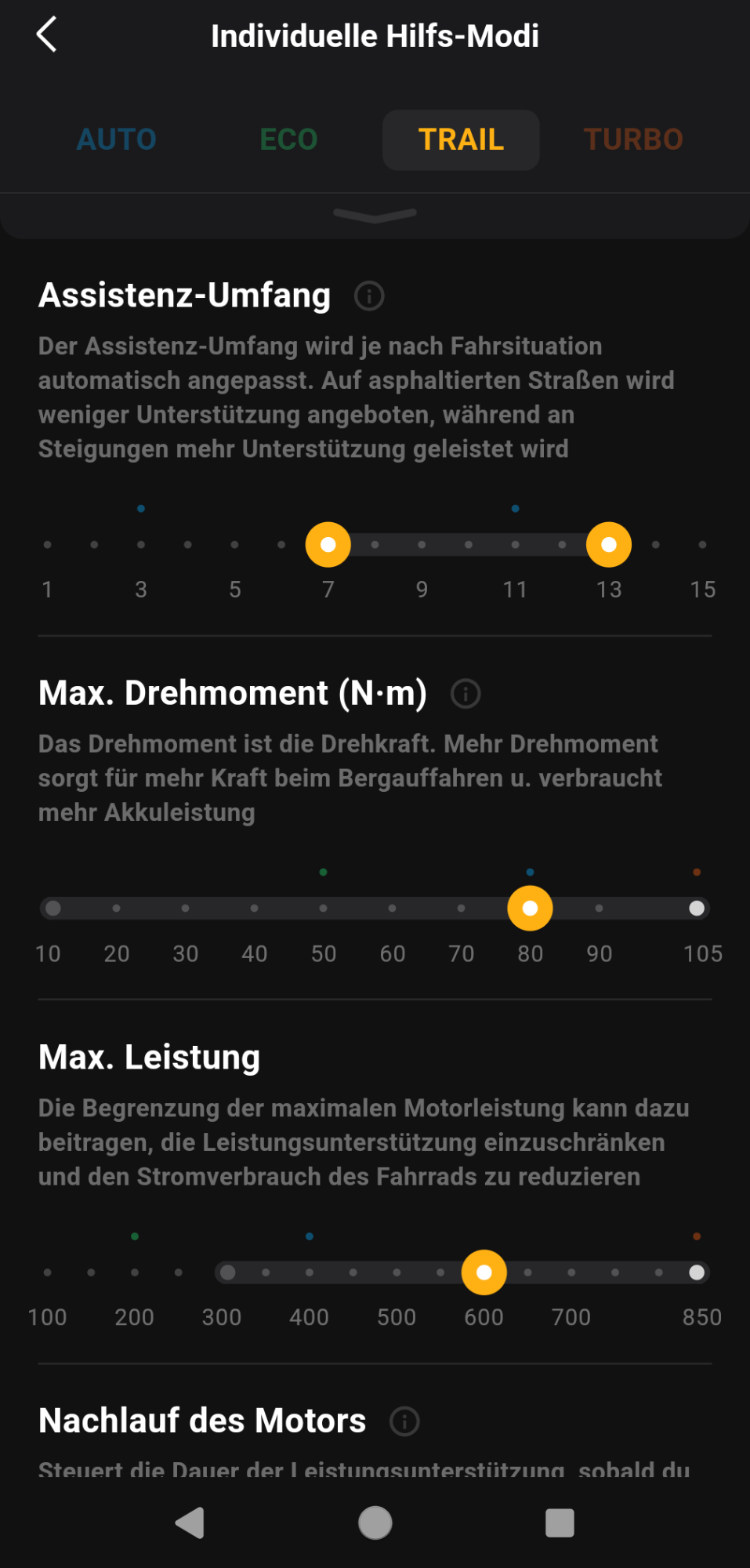750x1568 pixels.
Task: Open info for Max. Drehmoment
Action: tap(466, 693)
